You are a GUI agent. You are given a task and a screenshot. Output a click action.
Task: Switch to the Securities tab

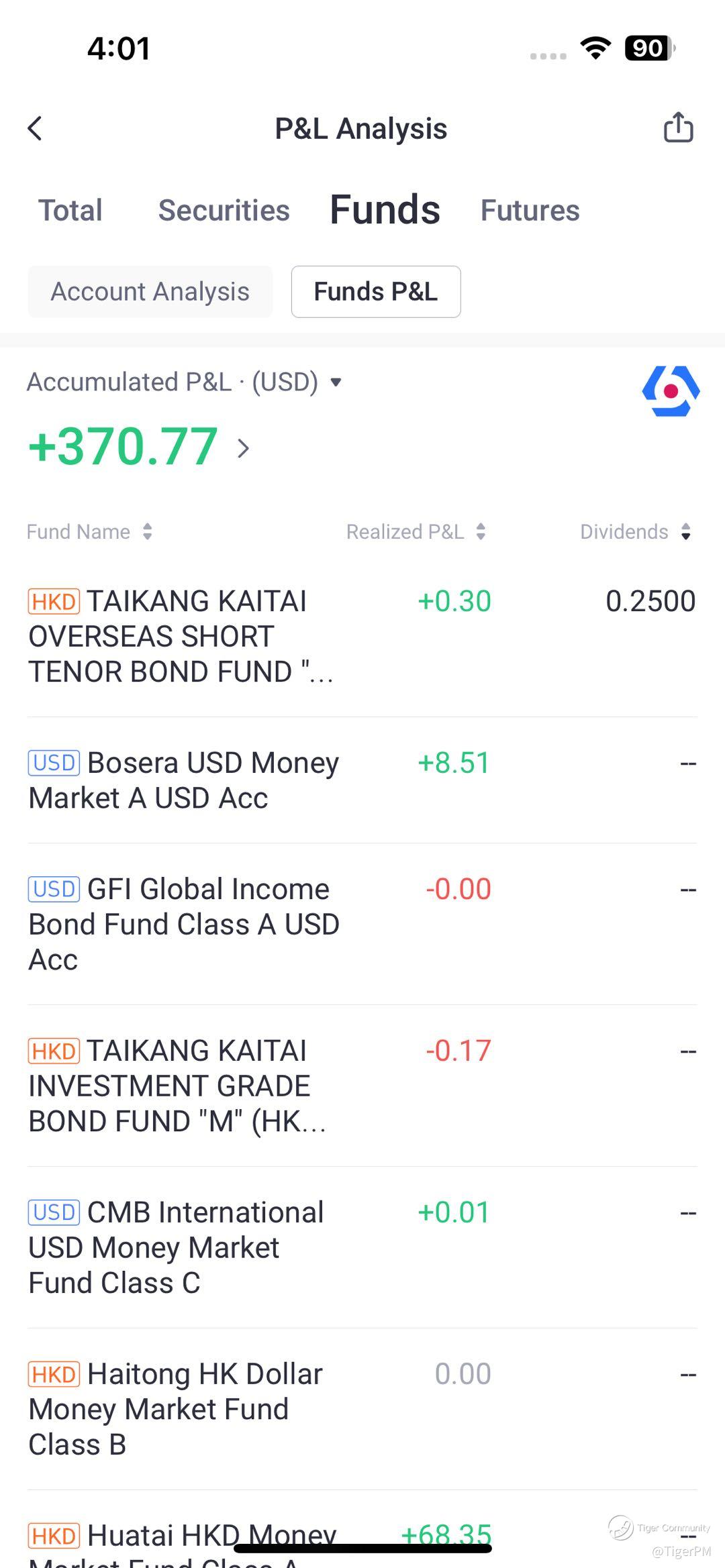pos(224,210)
